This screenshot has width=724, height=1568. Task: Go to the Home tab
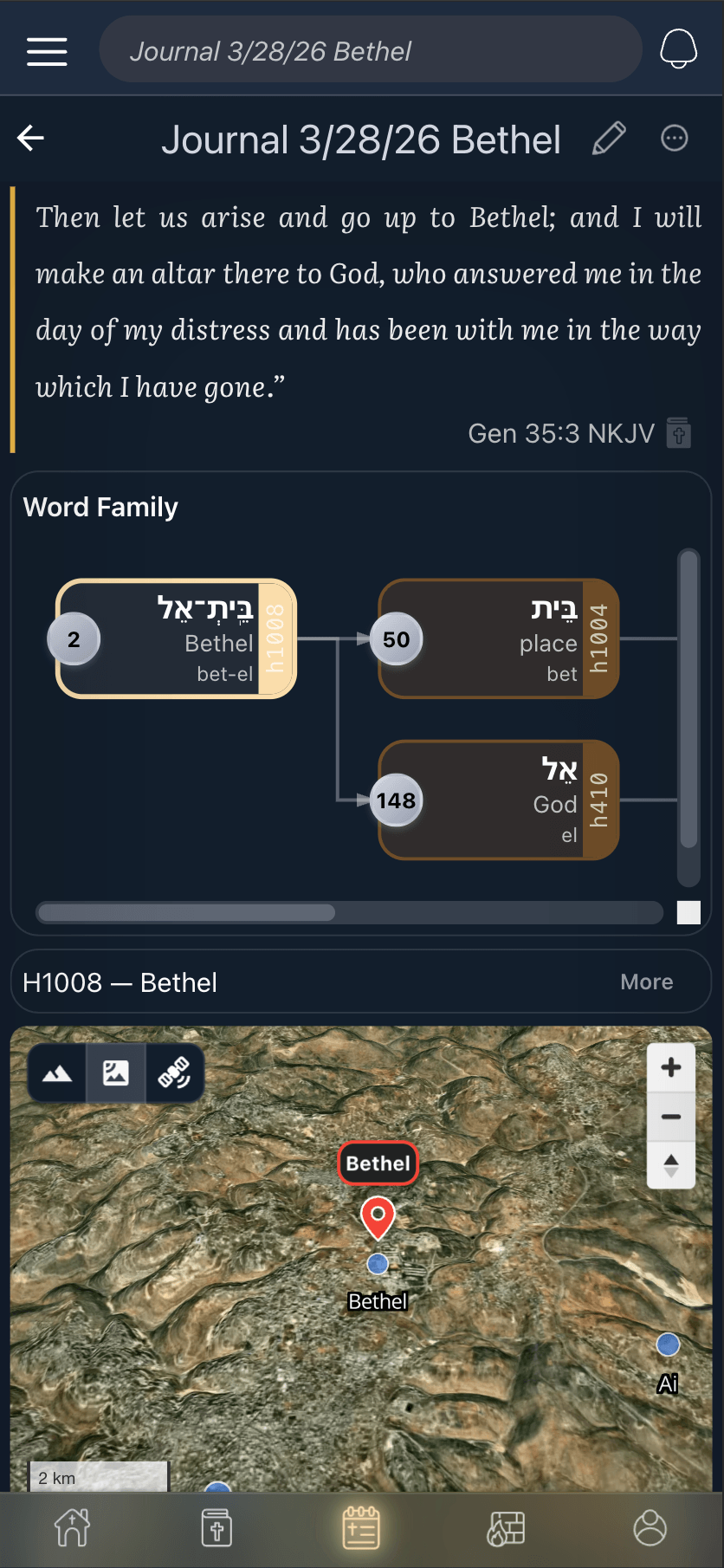73,1527
